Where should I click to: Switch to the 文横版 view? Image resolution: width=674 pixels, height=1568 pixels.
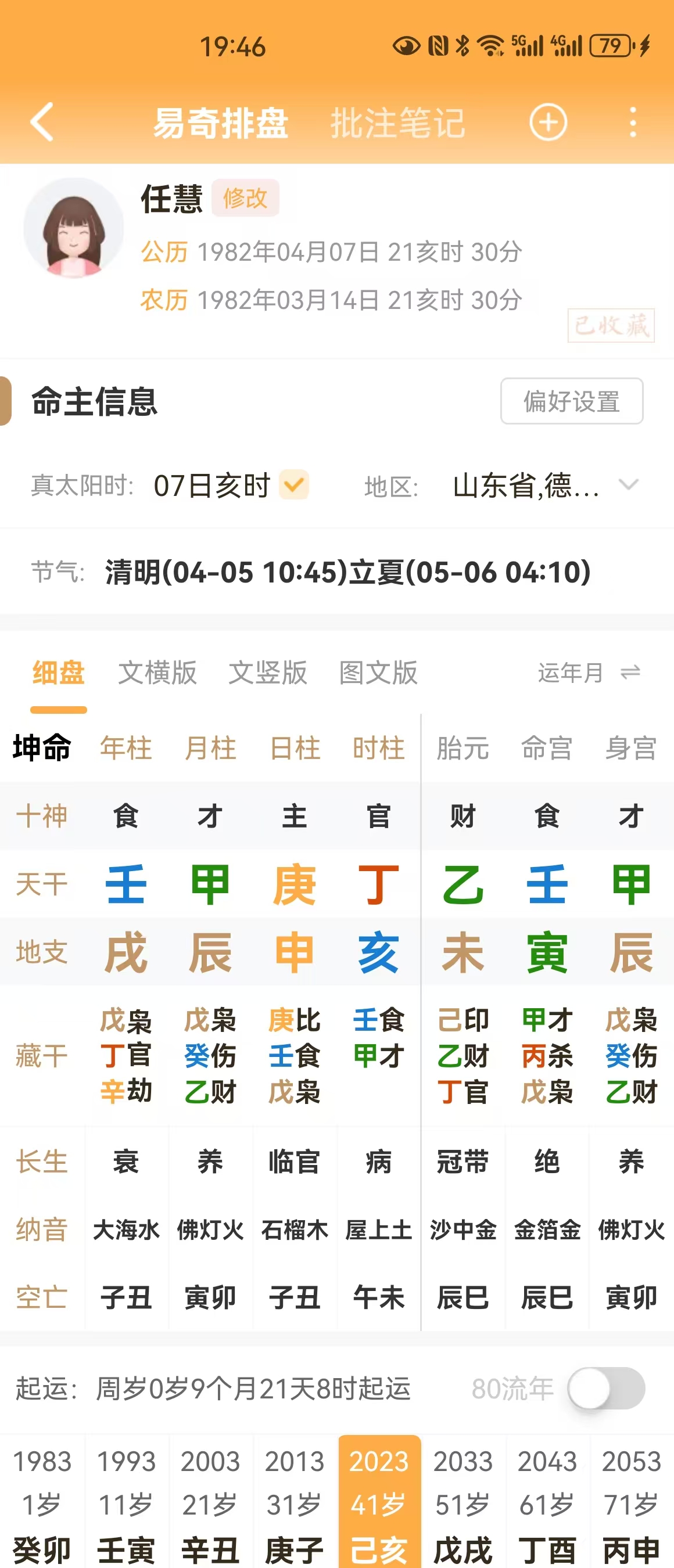click(x=157, y=672)
